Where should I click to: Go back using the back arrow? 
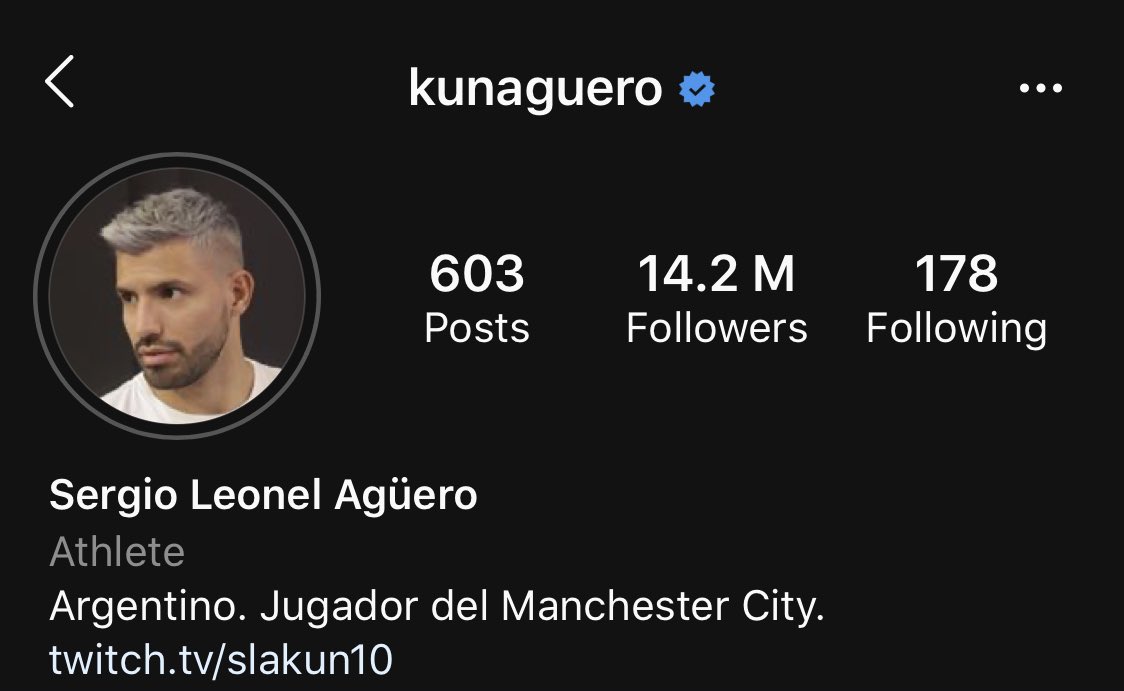point(60,83)
